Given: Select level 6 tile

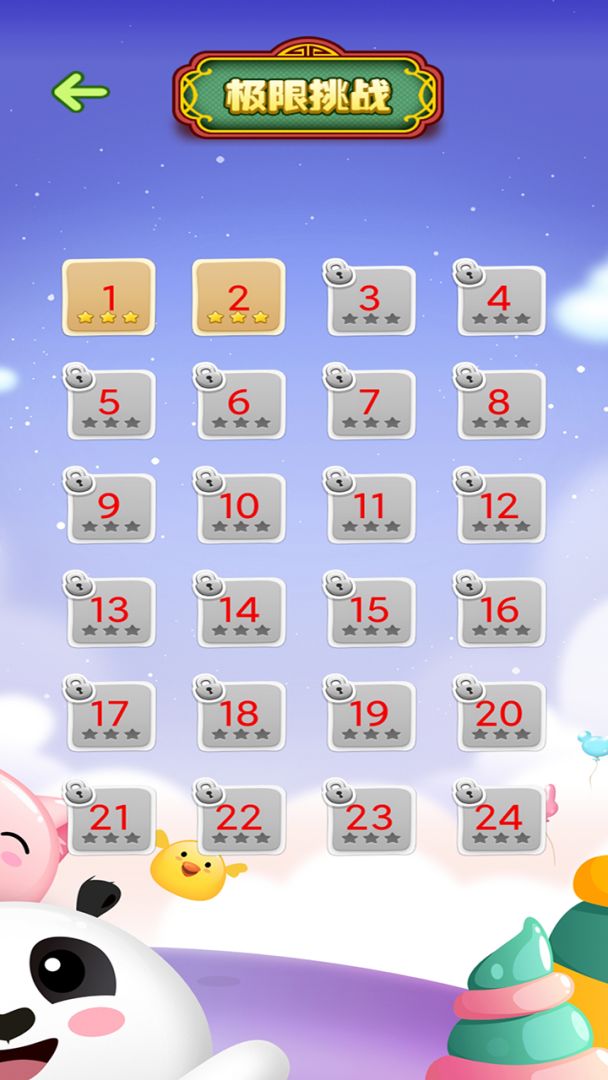Looking at the screenshot, I should pos(241,404).
